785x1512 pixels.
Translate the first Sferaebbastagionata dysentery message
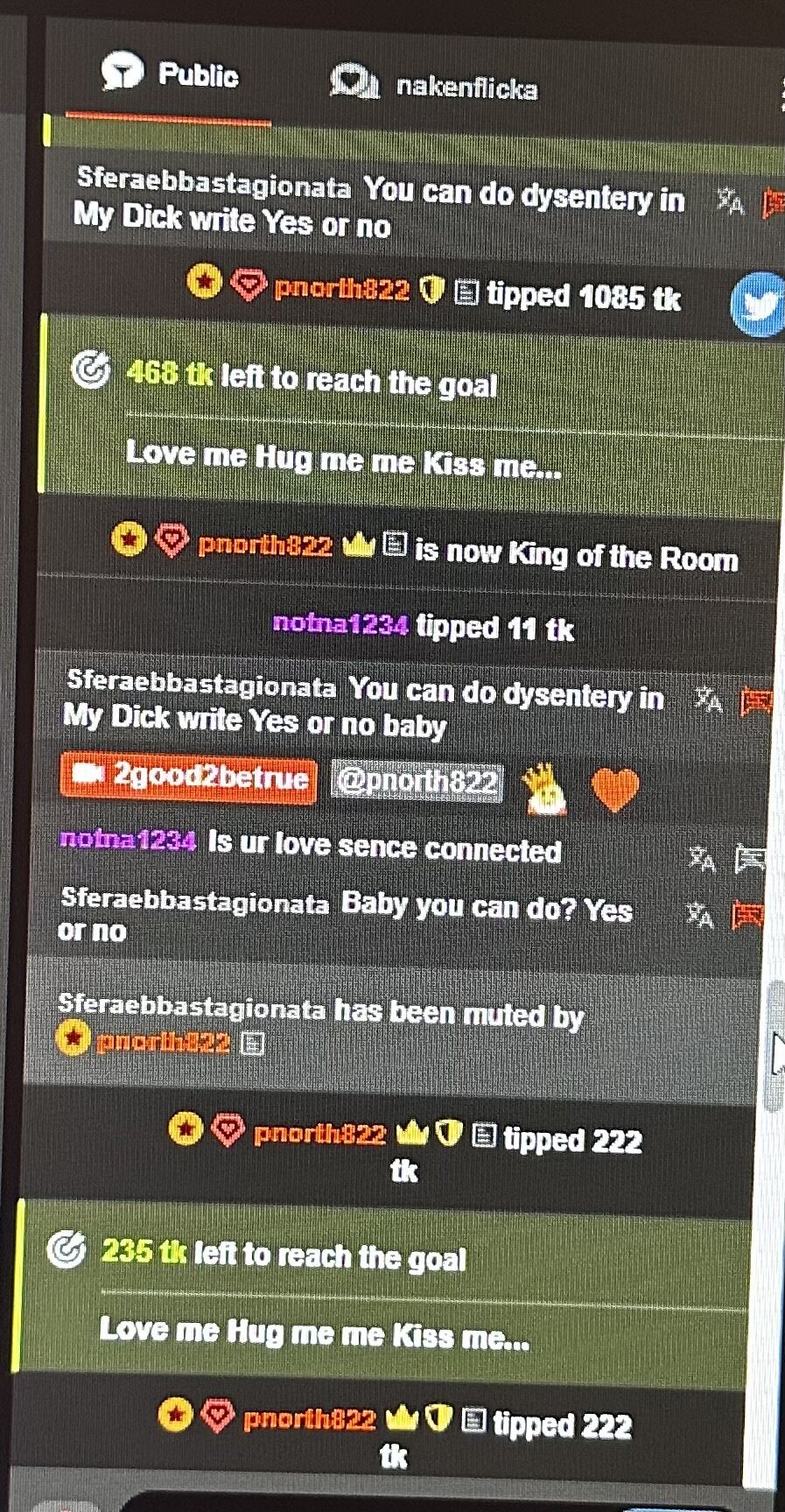pyautogui.click(x=730, y=202)
